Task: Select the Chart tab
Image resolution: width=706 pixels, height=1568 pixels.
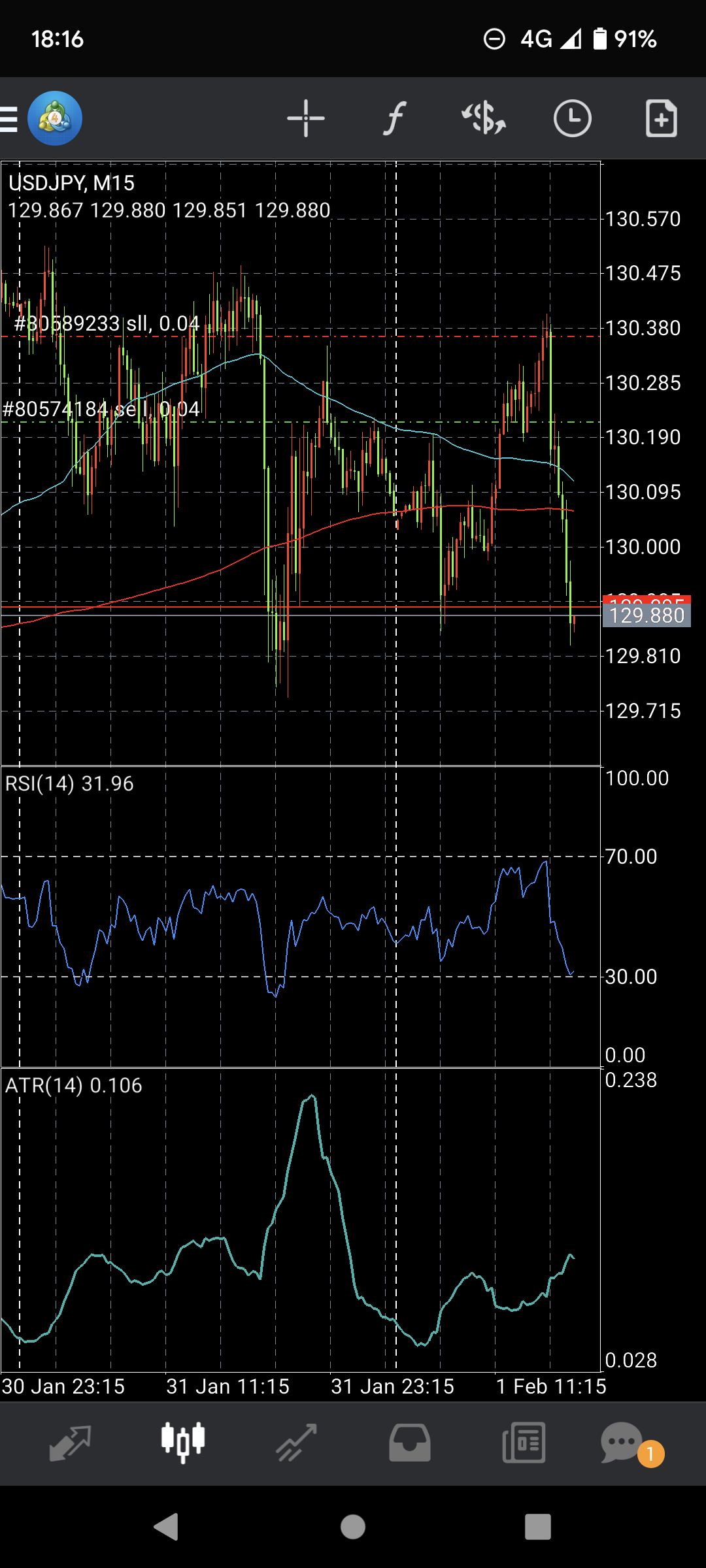Action: [x=183, y=1443]
